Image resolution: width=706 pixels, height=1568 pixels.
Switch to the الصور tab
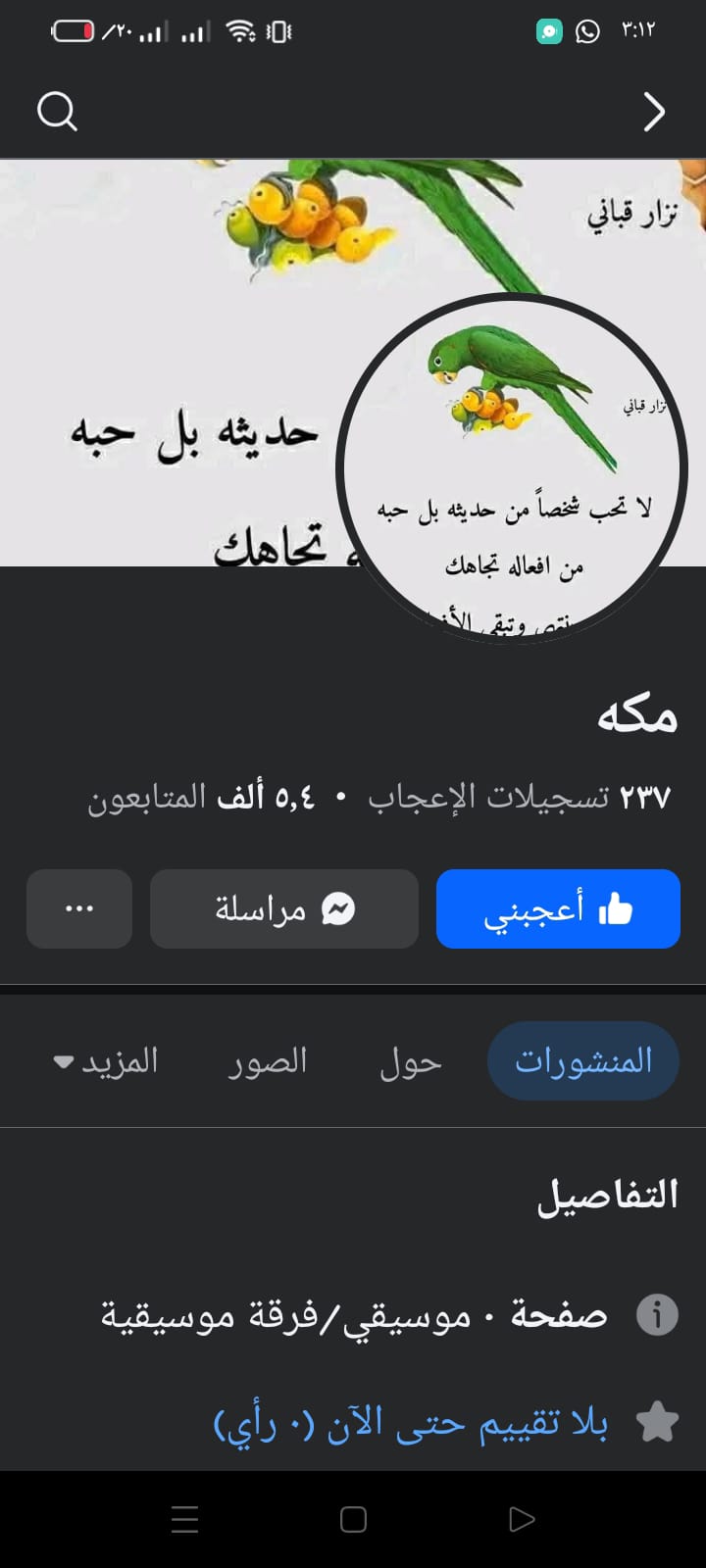[x=268, y=1061]
